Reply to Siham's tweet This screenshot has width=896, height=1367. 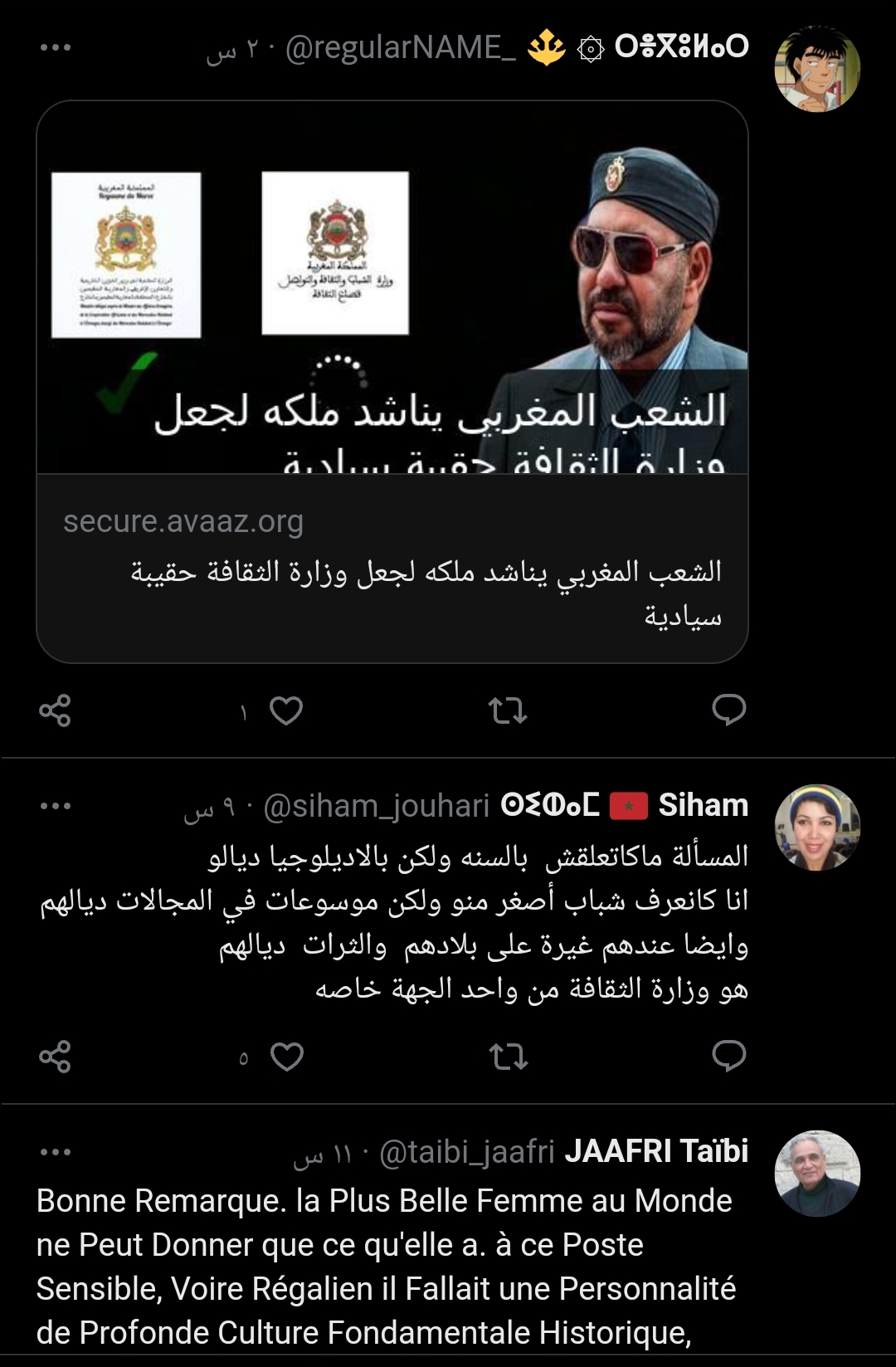click(728, 1056)
